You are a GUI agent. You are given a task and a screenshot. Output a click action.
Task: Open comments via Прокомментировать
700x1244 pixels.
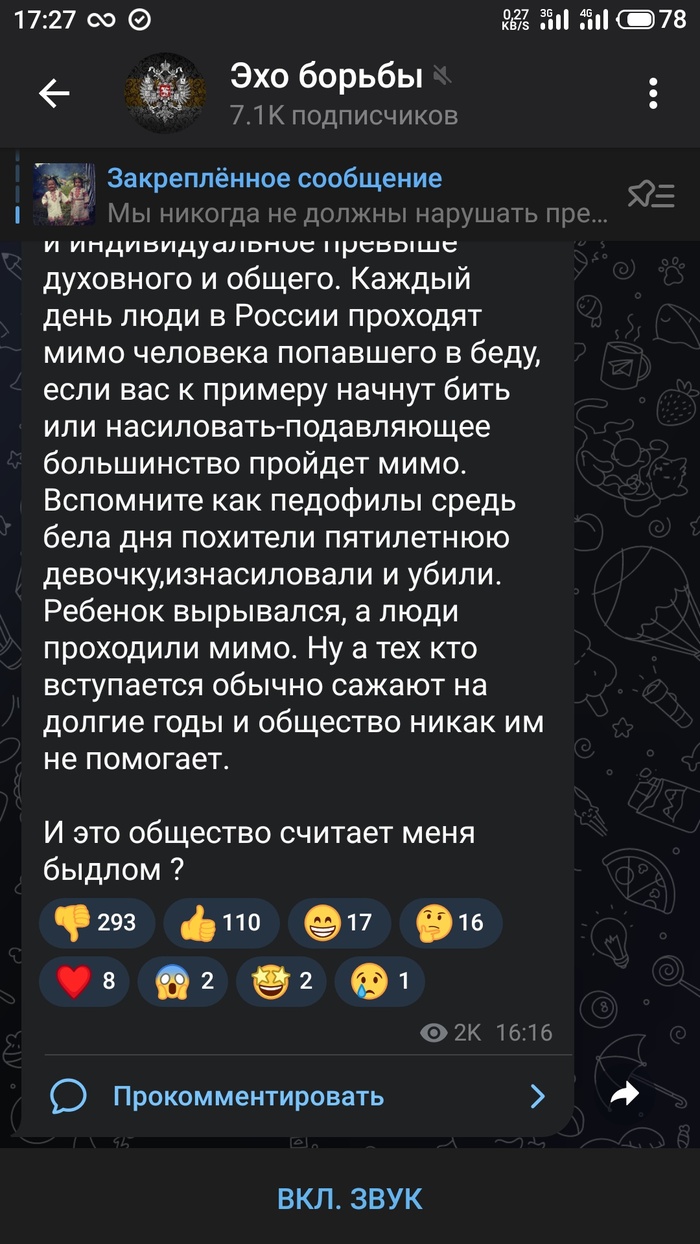click(297, 1096)
